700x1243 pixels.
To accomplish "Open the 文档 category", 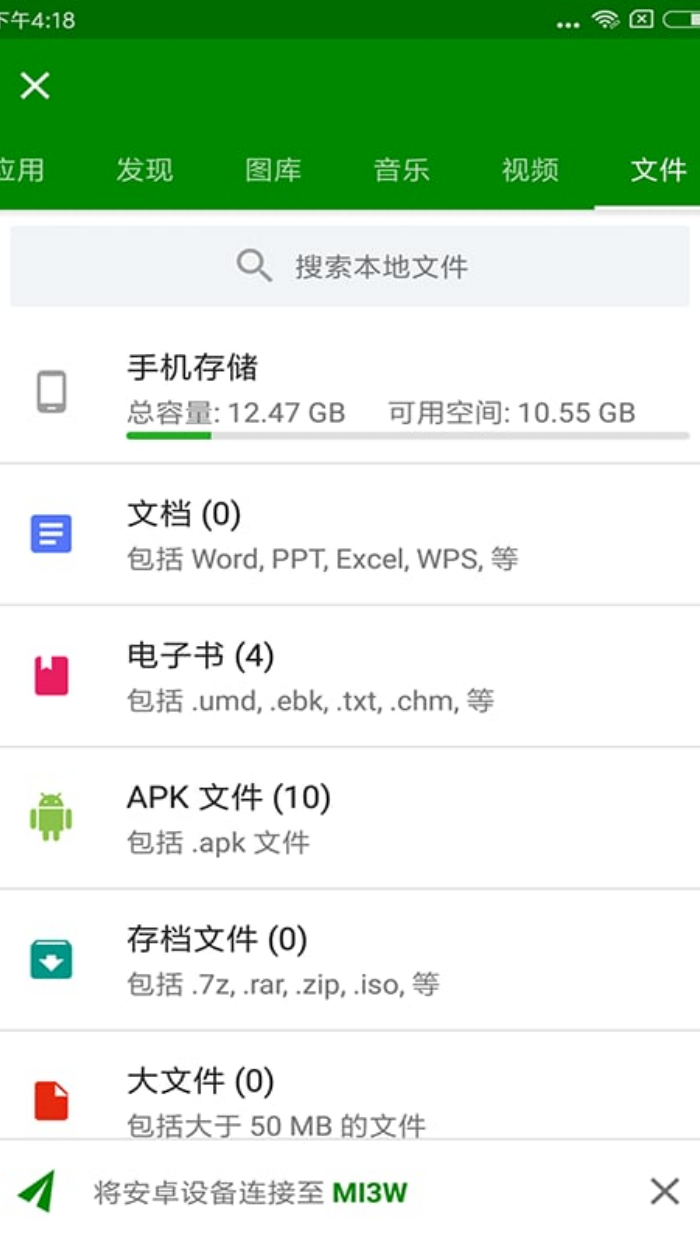I will tap(350, 534).
